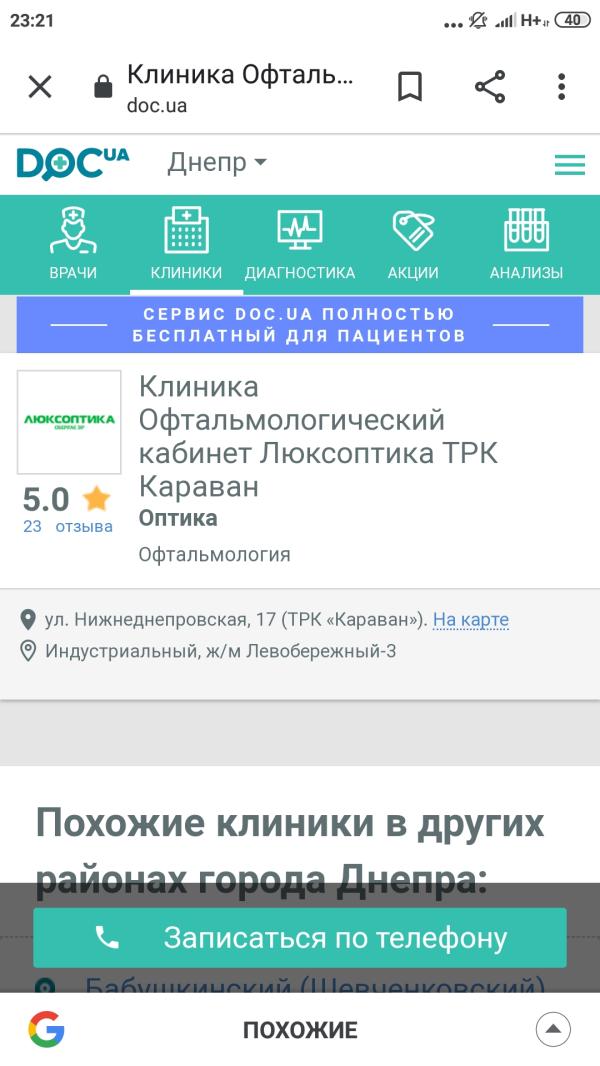Go to the Диагностика tab

click(300, 245)
